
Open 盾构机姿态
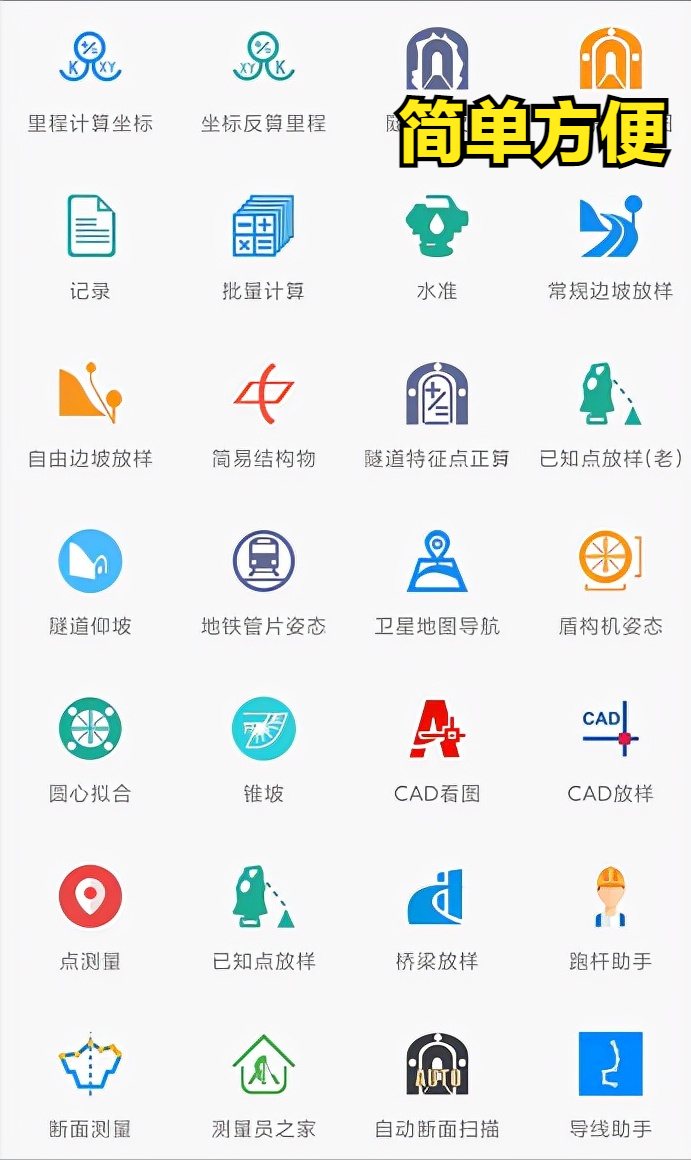pos(610,562)
